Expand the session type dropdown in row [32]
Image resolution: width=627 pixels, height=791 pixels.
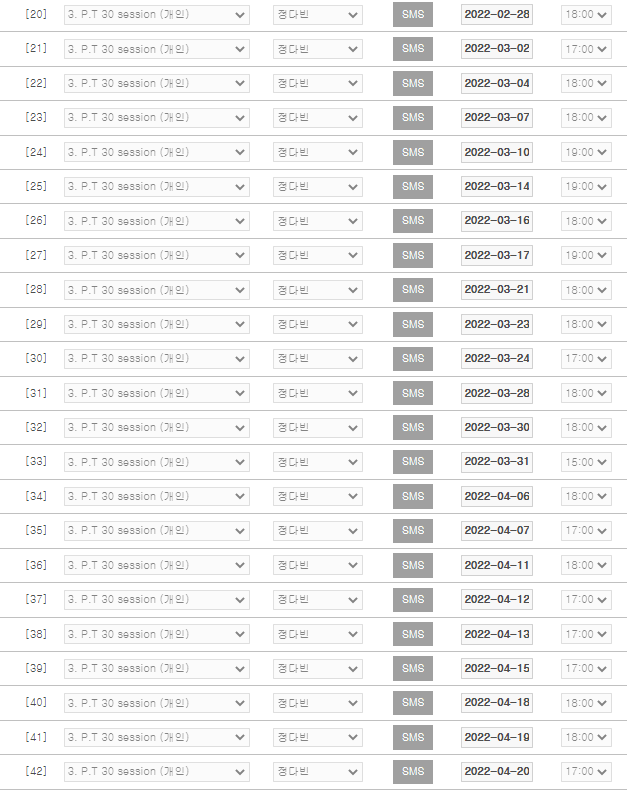point(156,427)
